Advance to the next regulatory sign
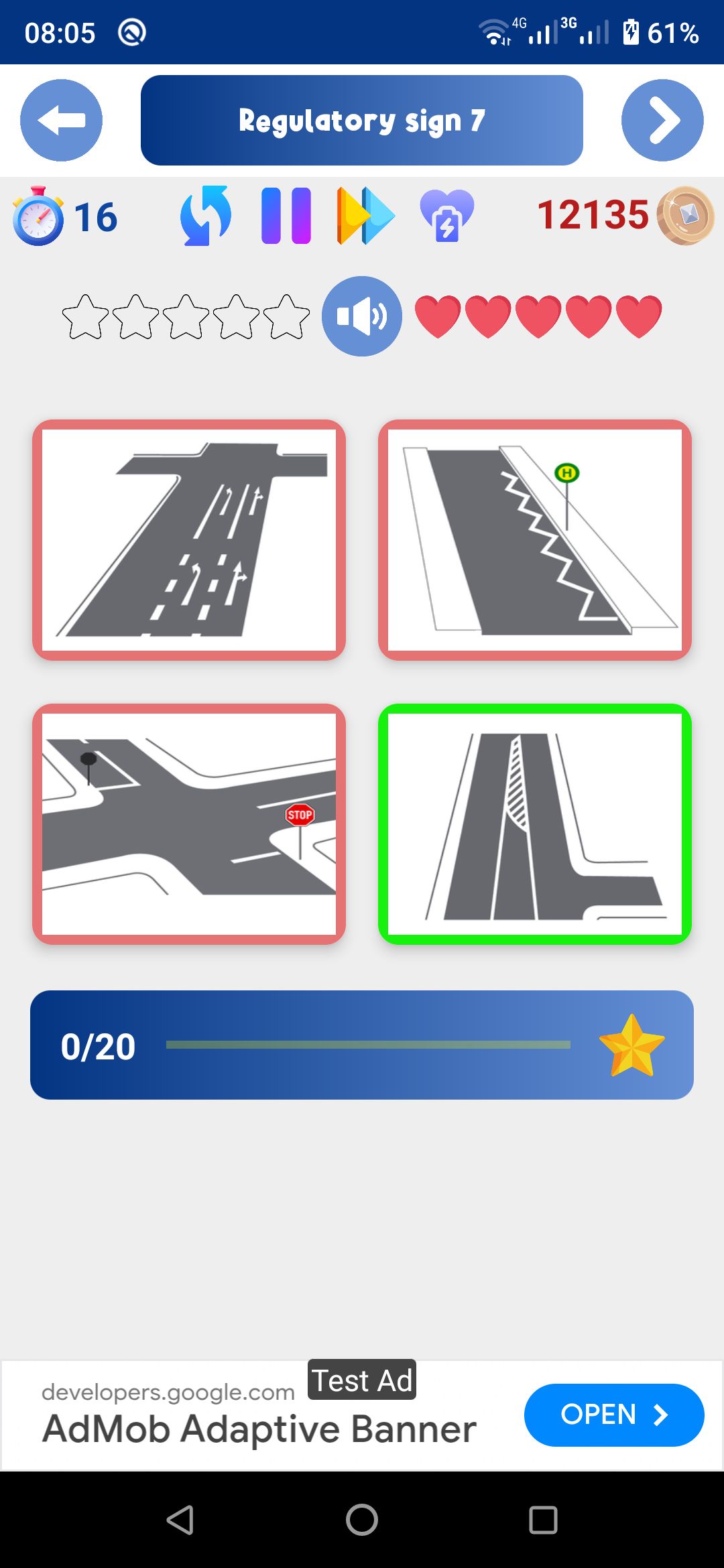 [662, 121]
